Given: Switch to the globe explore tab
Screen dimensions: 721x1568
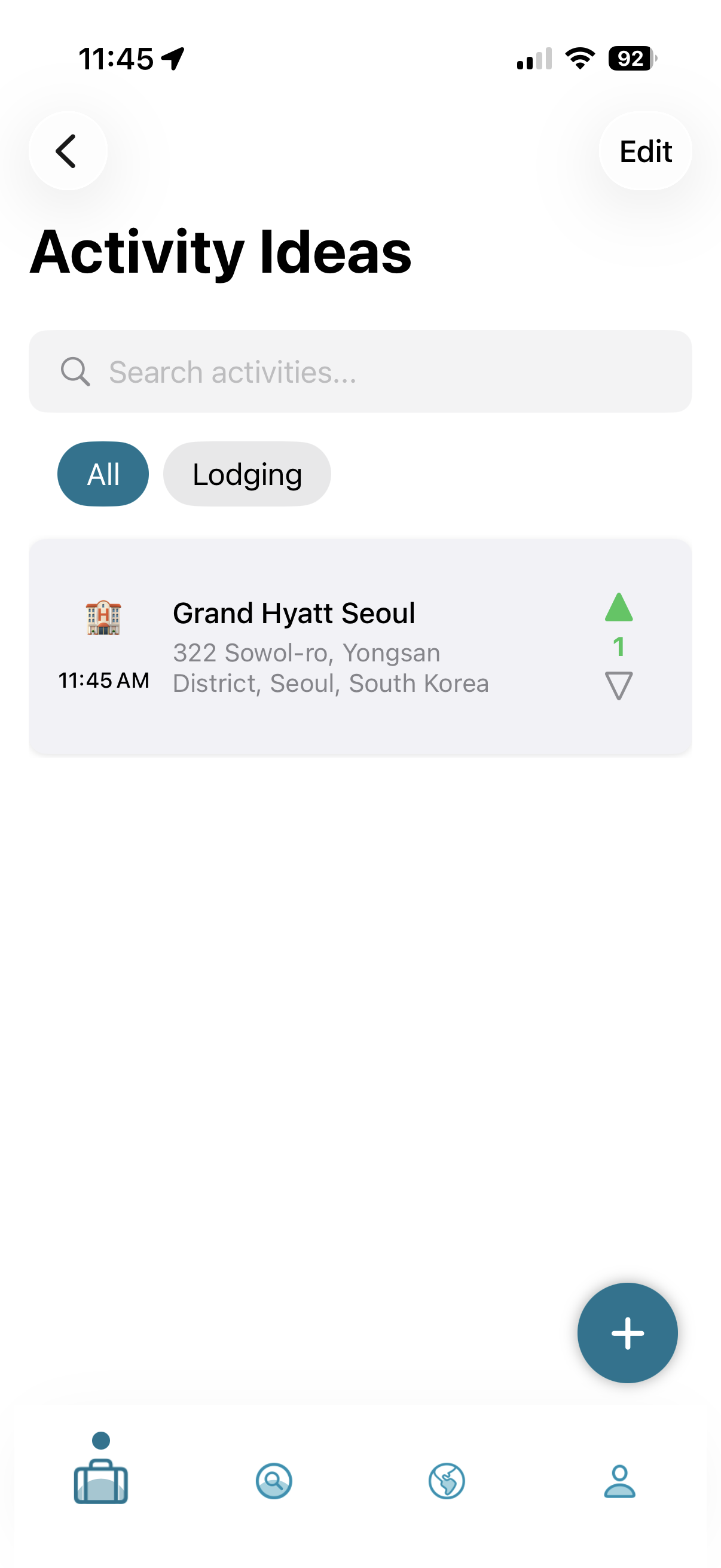Looking at the screenshot, I should (447, 1480).
